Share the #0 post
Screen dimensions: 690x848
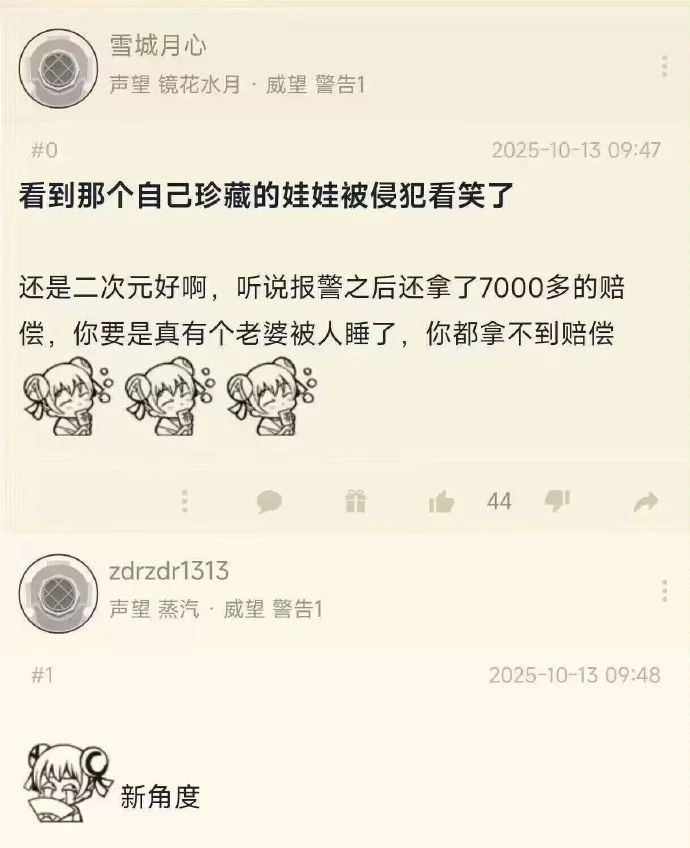pos(646,501)
